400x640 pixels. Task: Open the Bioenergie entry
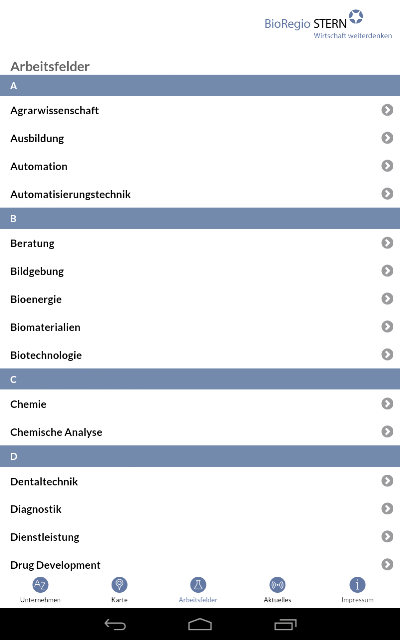pos(200,299)
